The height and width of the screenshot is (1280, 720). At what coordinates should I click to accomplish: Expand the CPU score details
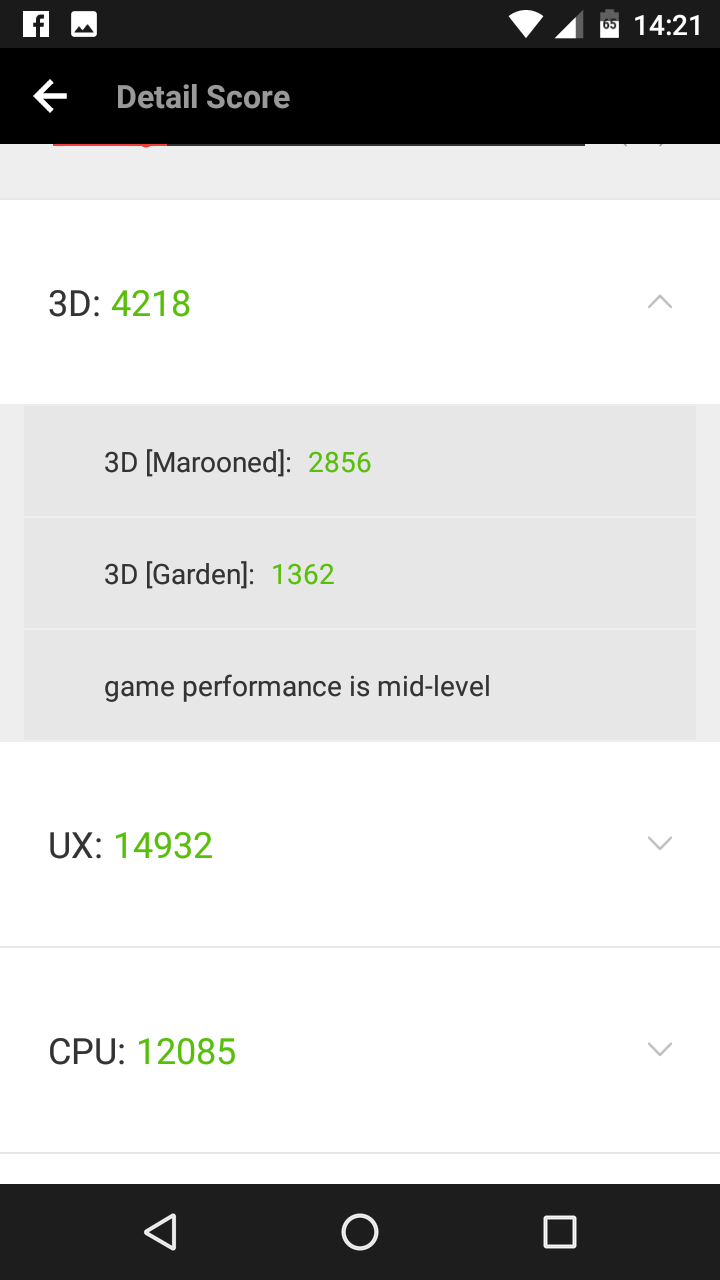[660, 1050]
